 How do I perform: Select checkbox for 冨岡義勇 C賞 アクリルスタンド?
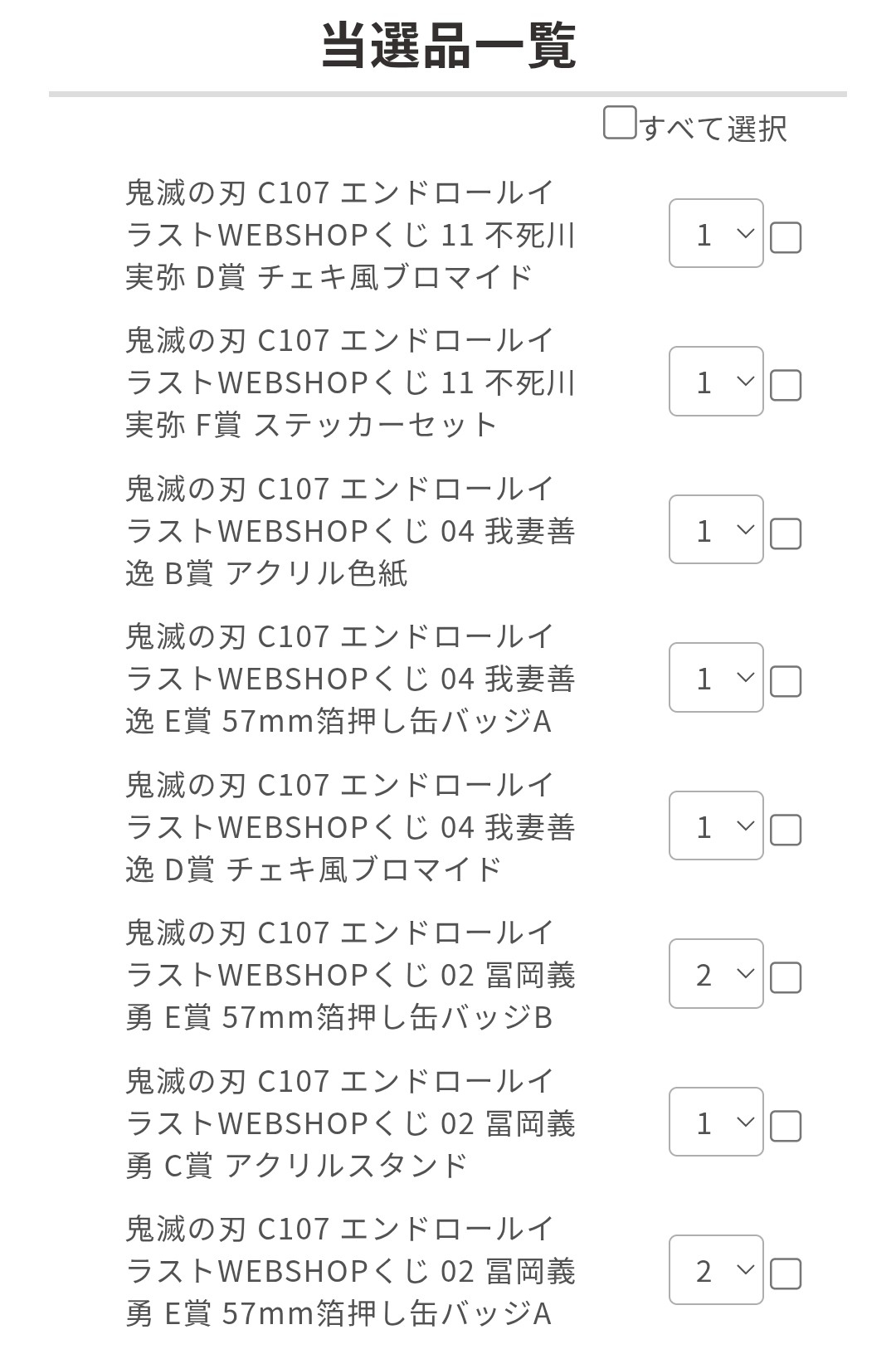786,1126
